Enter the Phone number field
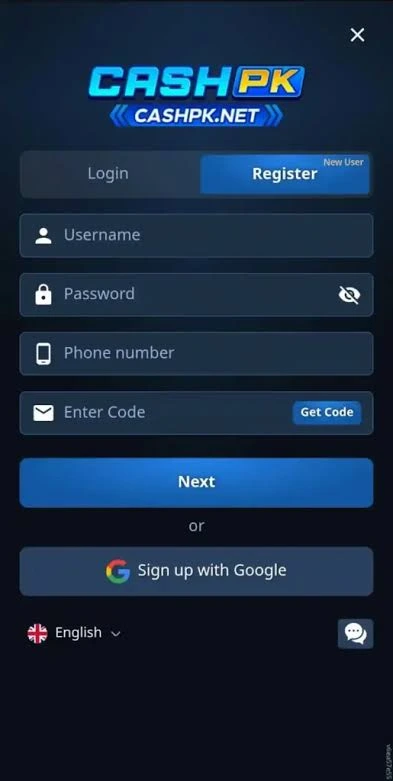The height and width of the screenshot is (781, 393). 196,353
